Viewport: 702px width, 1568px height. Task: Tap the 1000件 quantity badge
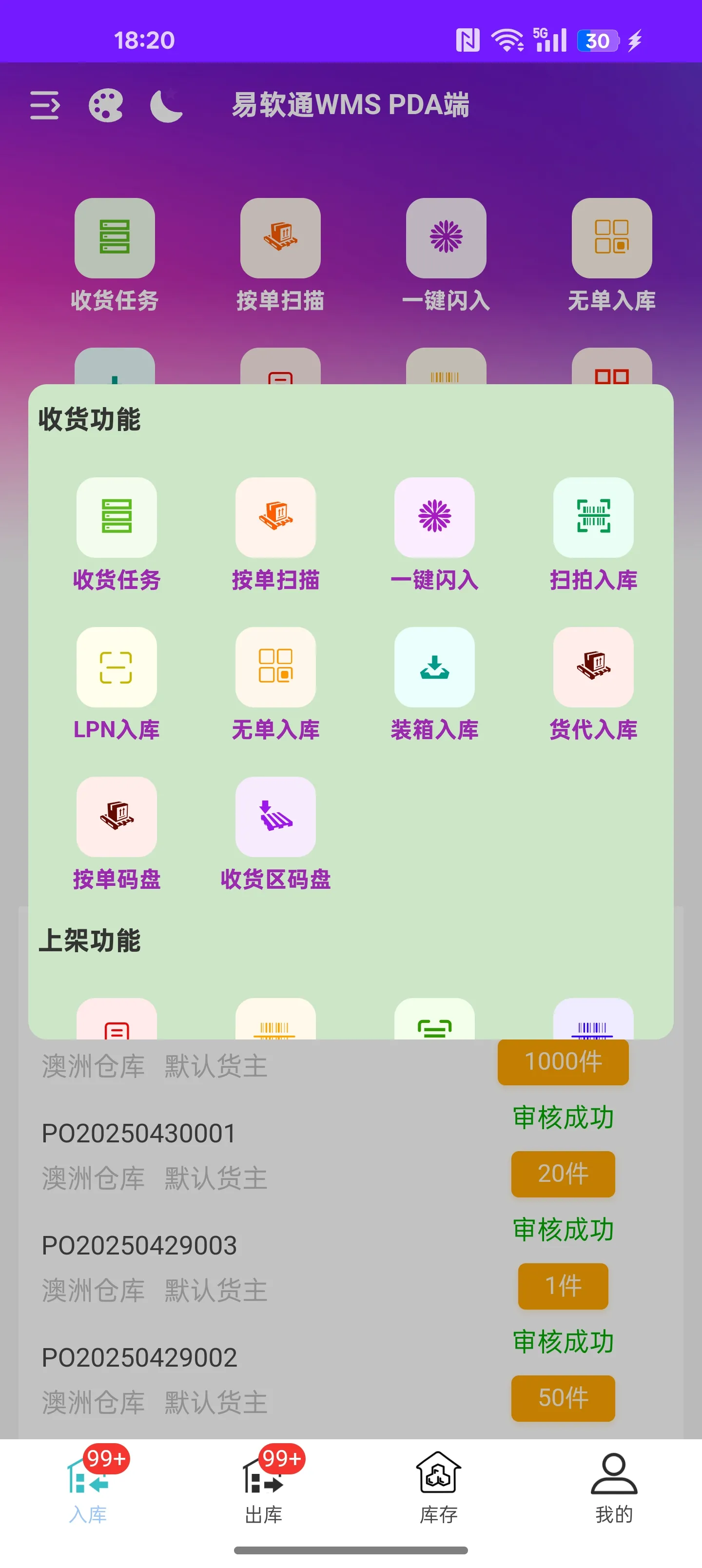pos(562,1062)
